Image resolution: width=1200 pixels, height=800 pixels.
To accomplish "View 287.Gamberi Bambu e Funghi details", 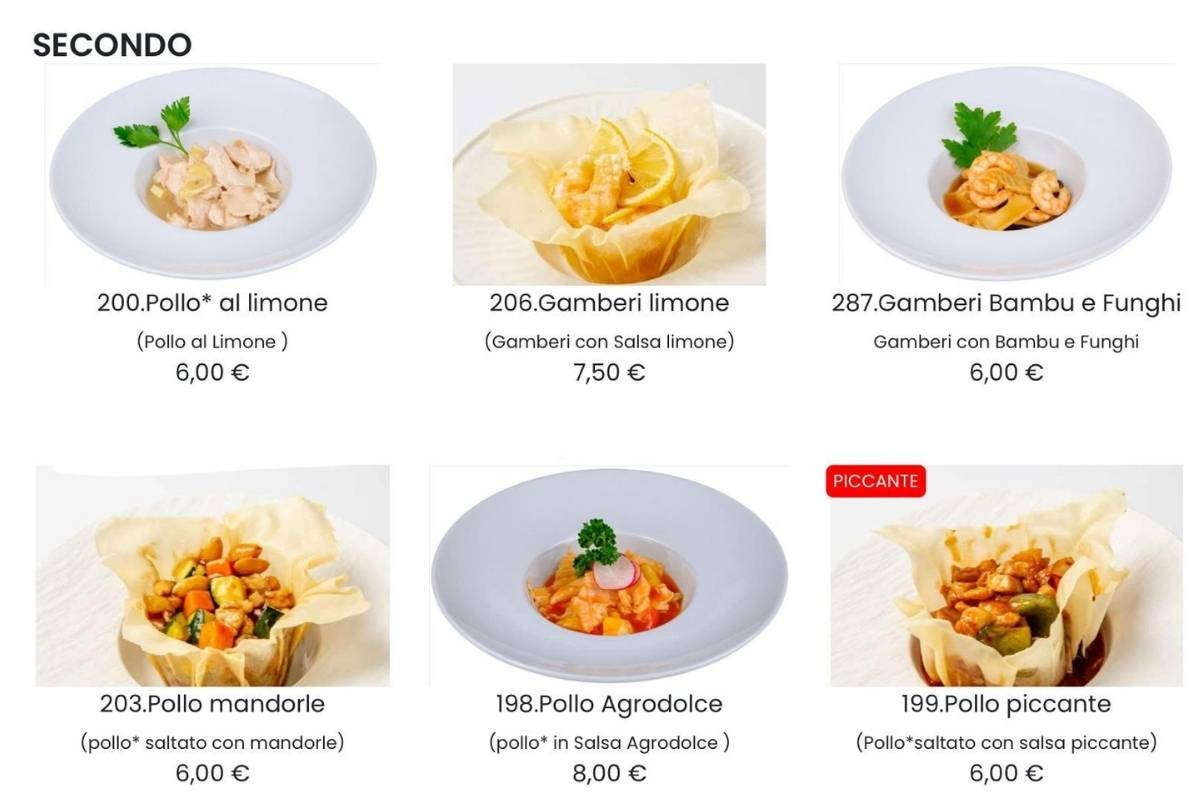I will click(1006, 302).
